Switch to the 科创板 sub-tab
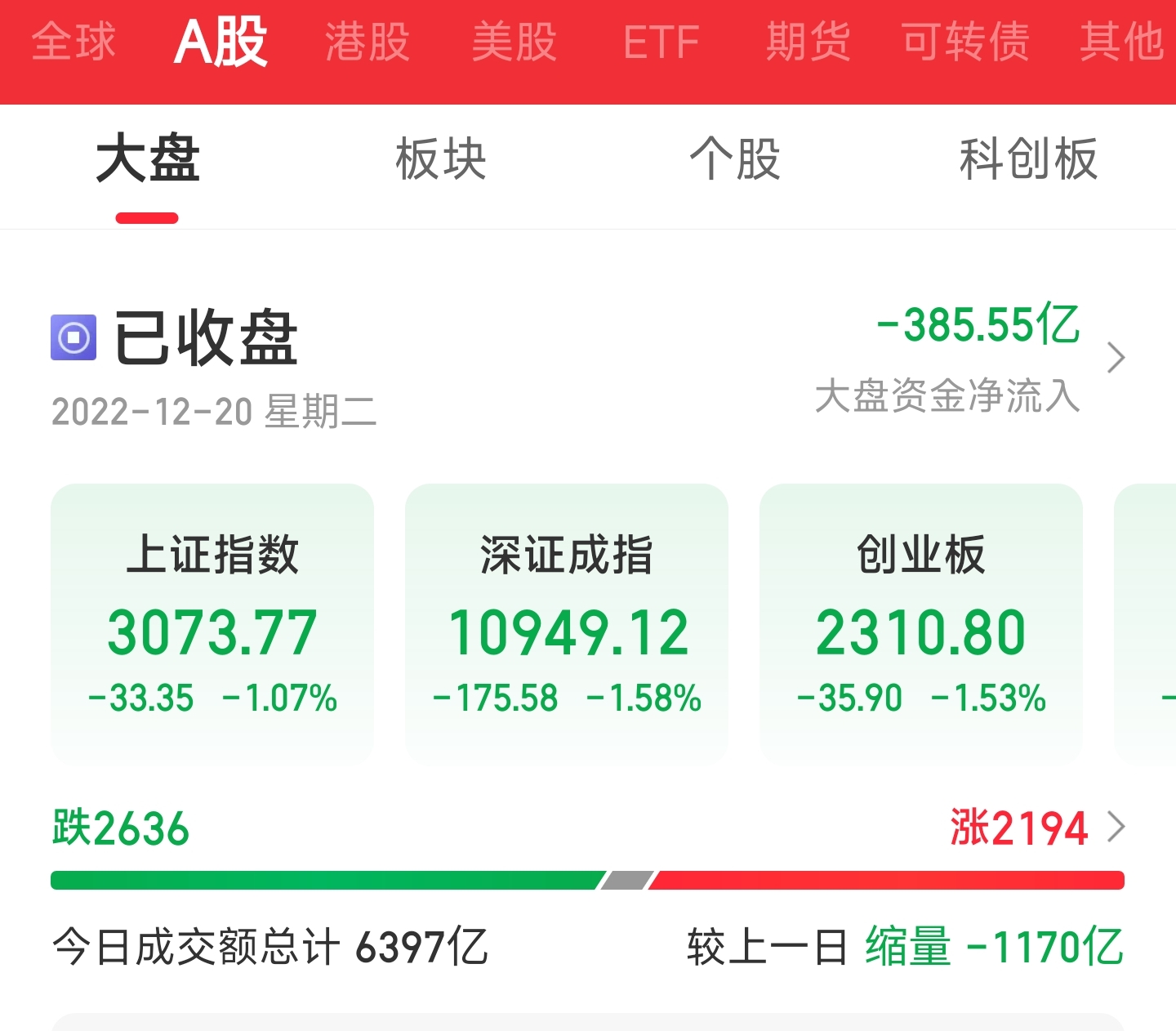Screen dimensions: 1176x1031 pos(1028,159)
